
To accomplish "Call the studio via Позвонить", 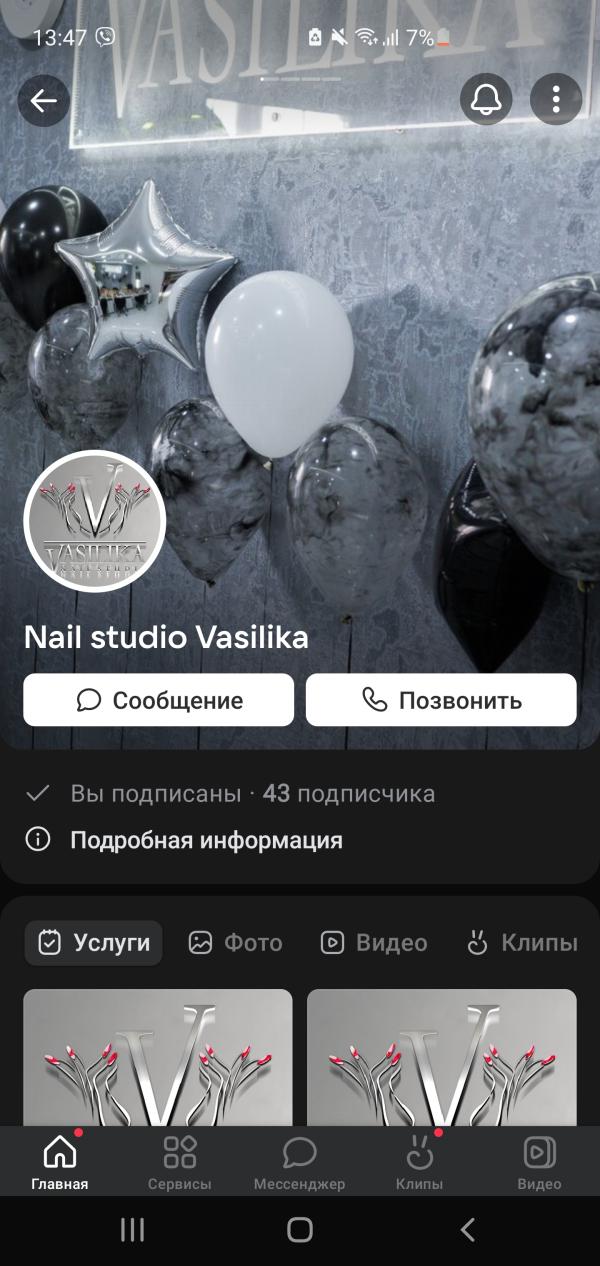I will pos(441,700).
